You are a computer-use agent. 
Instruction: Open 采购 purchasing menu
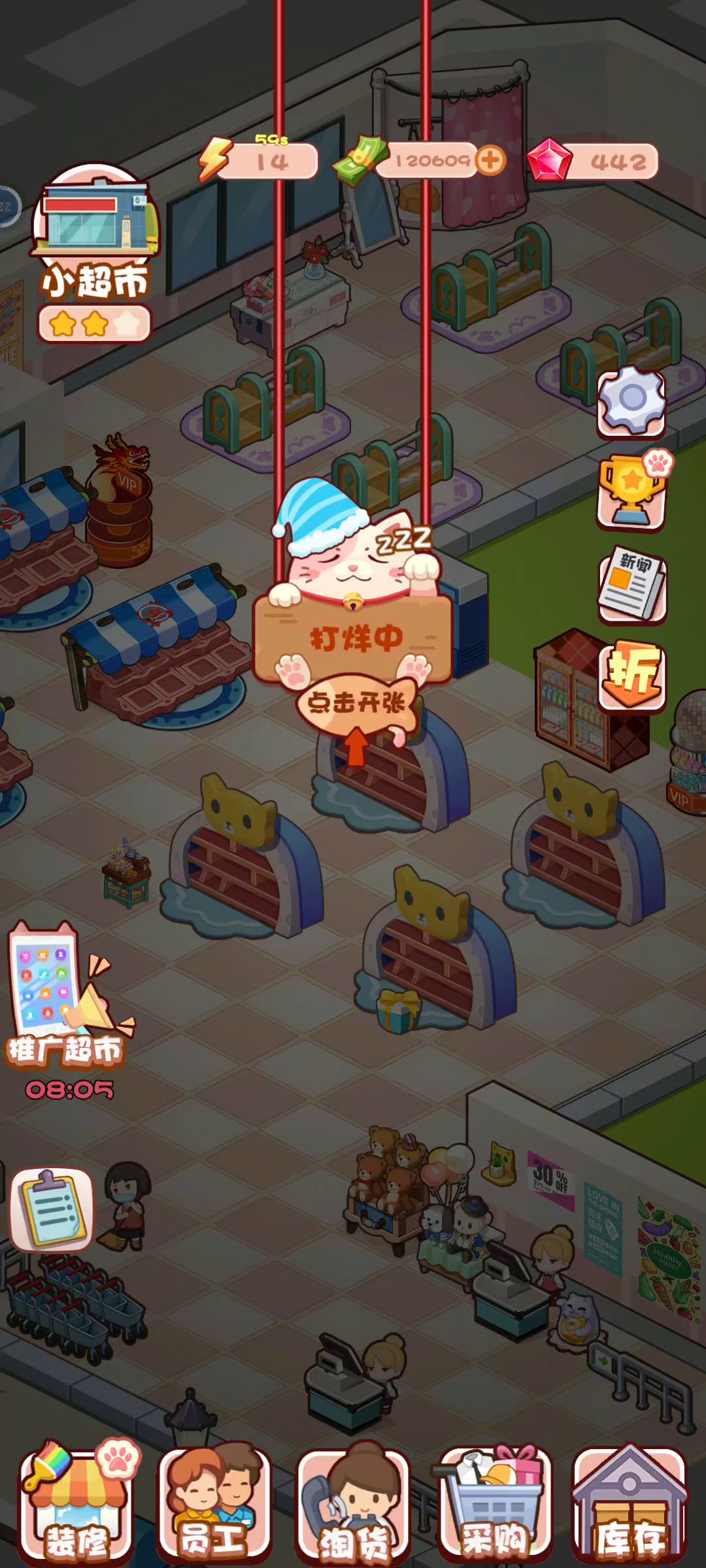(494, 1503)
